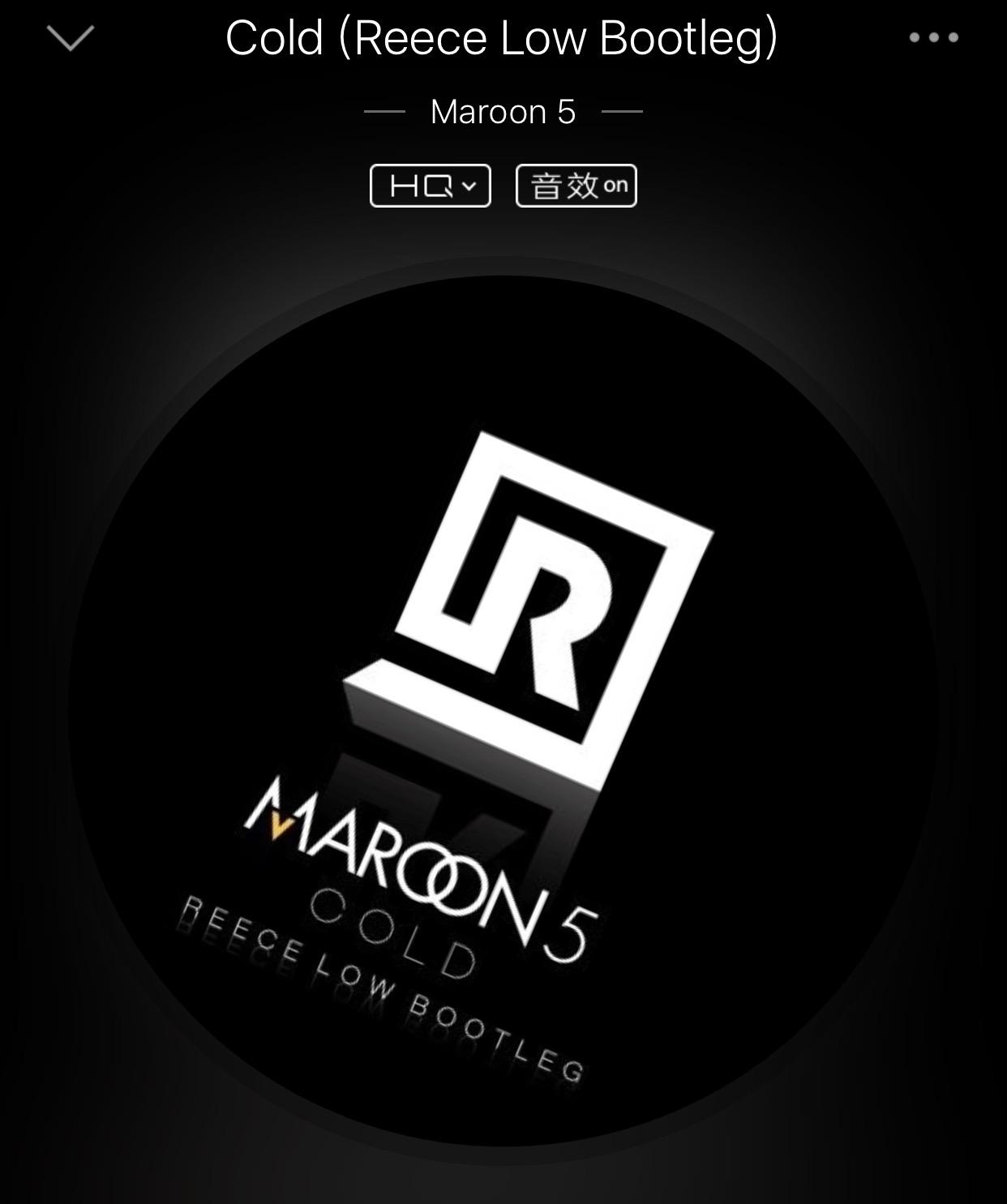
Task: Open the three-dot more options menu
Action: (x=933, y=37)
